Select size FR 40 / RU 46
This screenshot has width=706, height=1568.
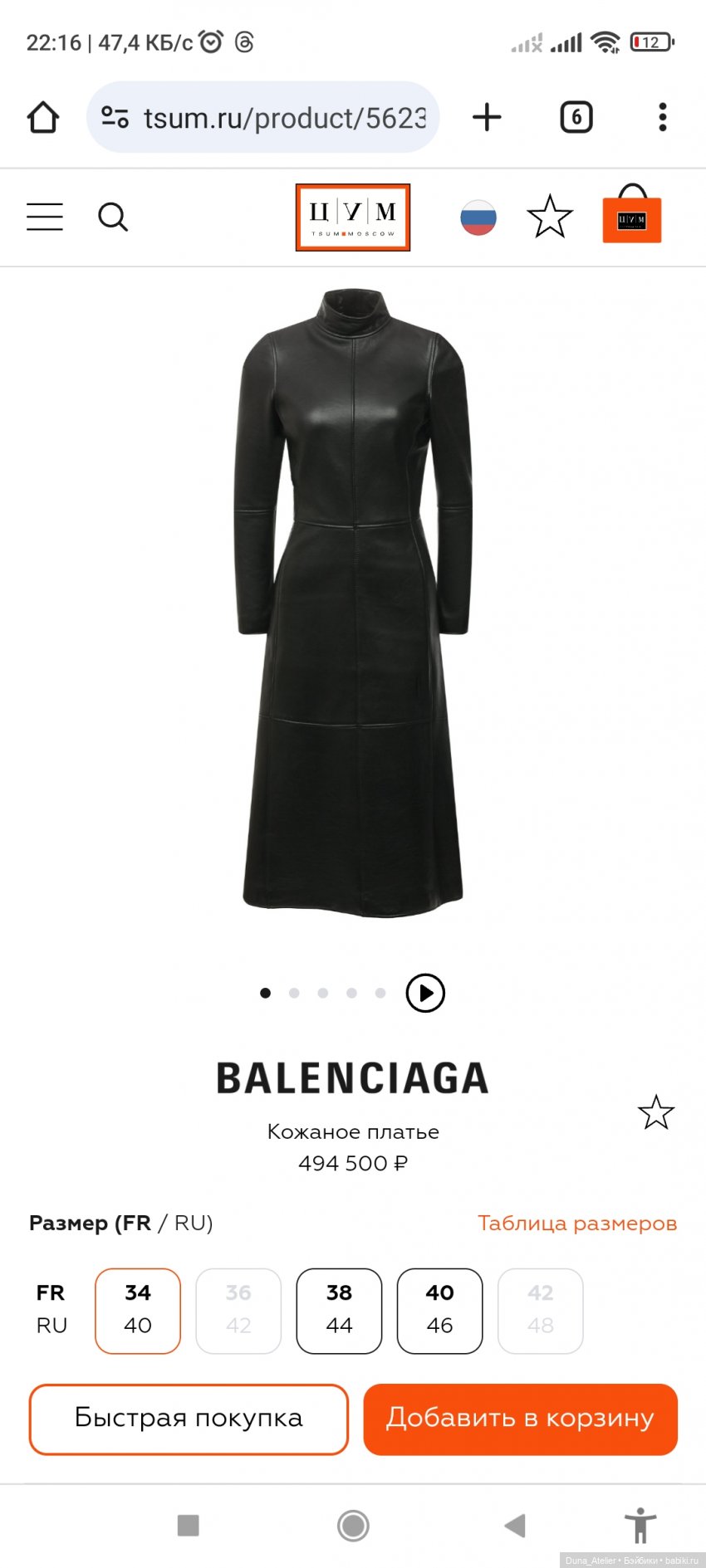point(439,1310)
